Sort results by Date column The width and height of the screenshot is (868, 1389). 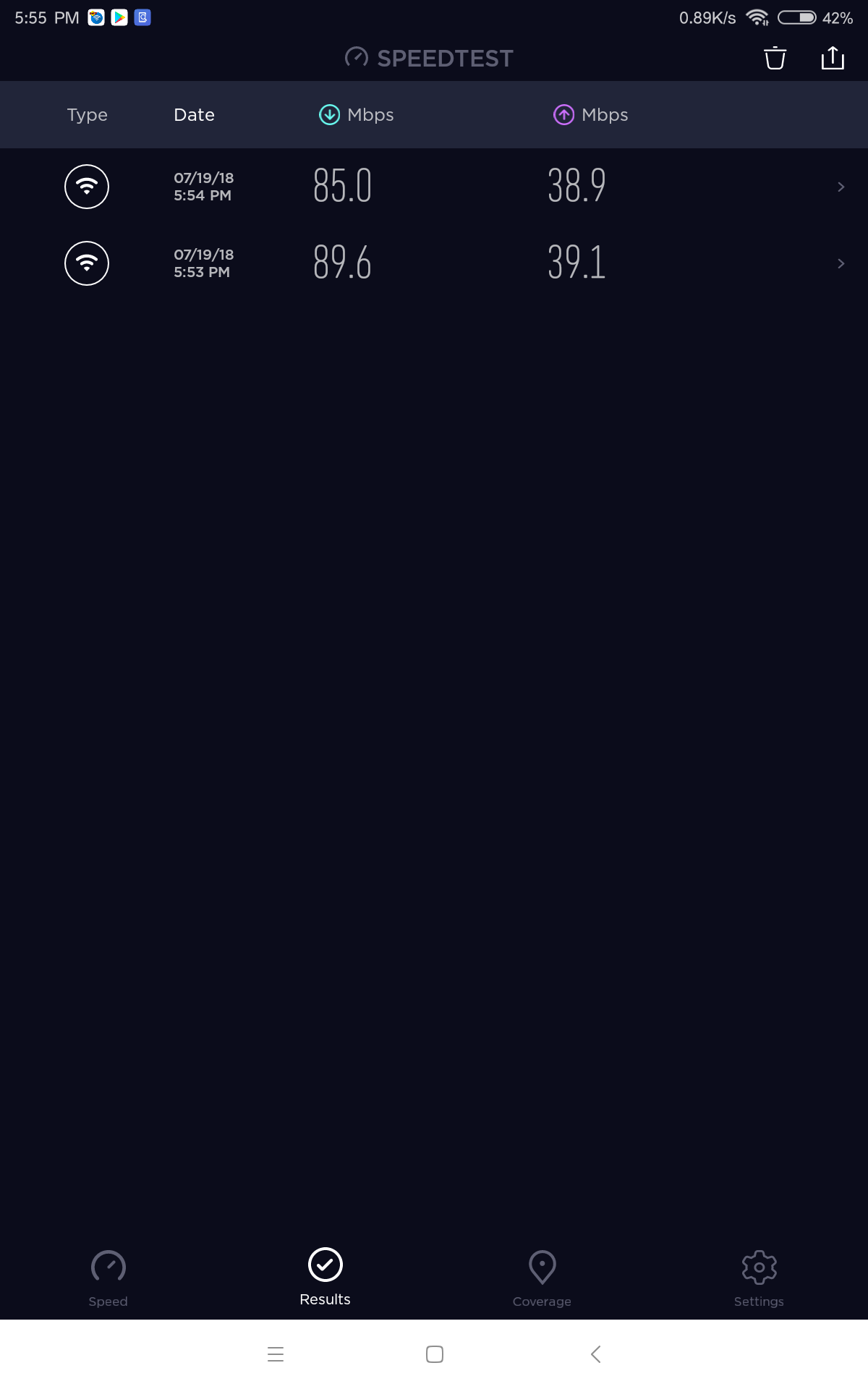tap(194, 115)
